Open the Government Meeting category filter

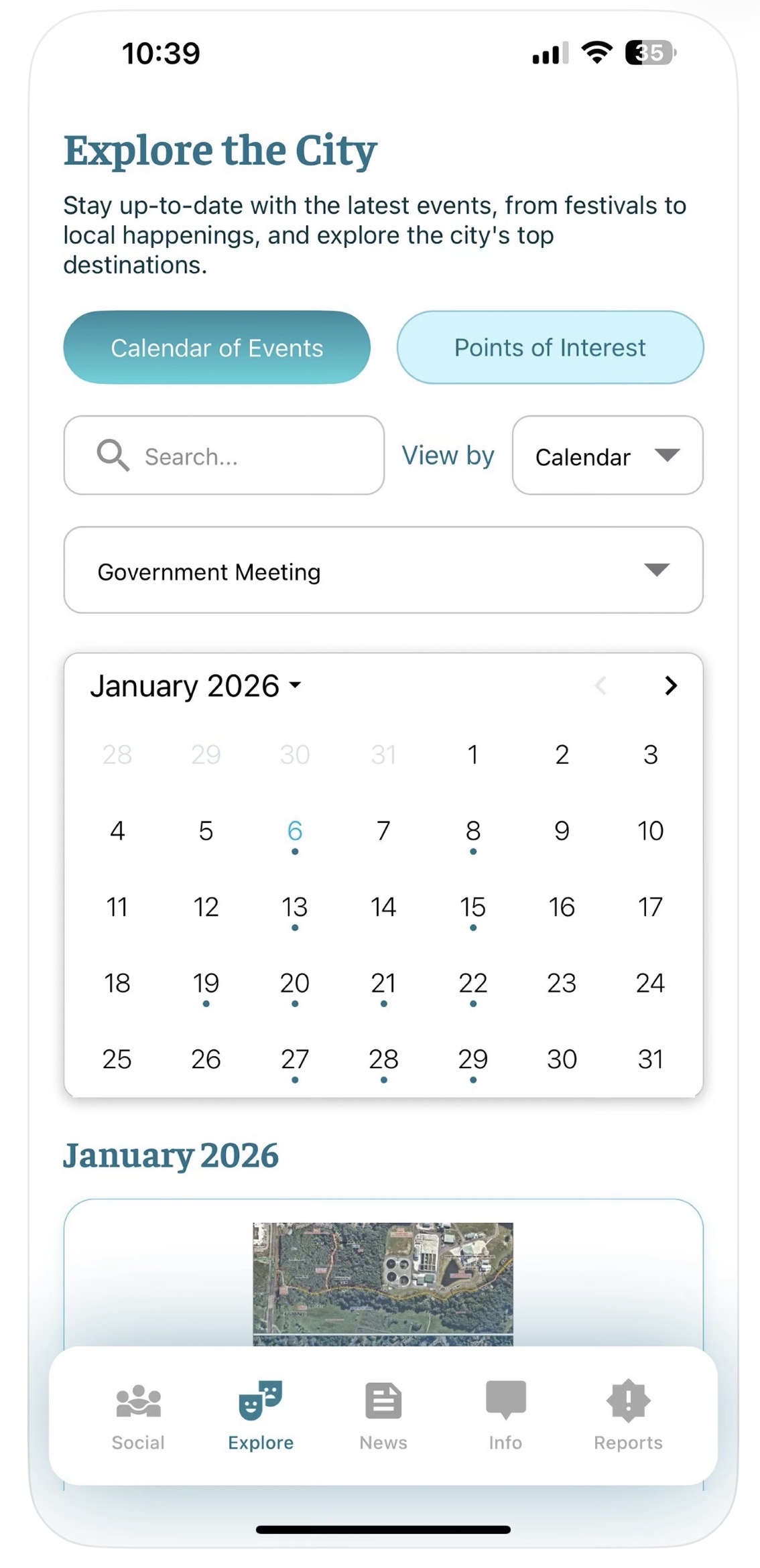[x=383, y=570]
